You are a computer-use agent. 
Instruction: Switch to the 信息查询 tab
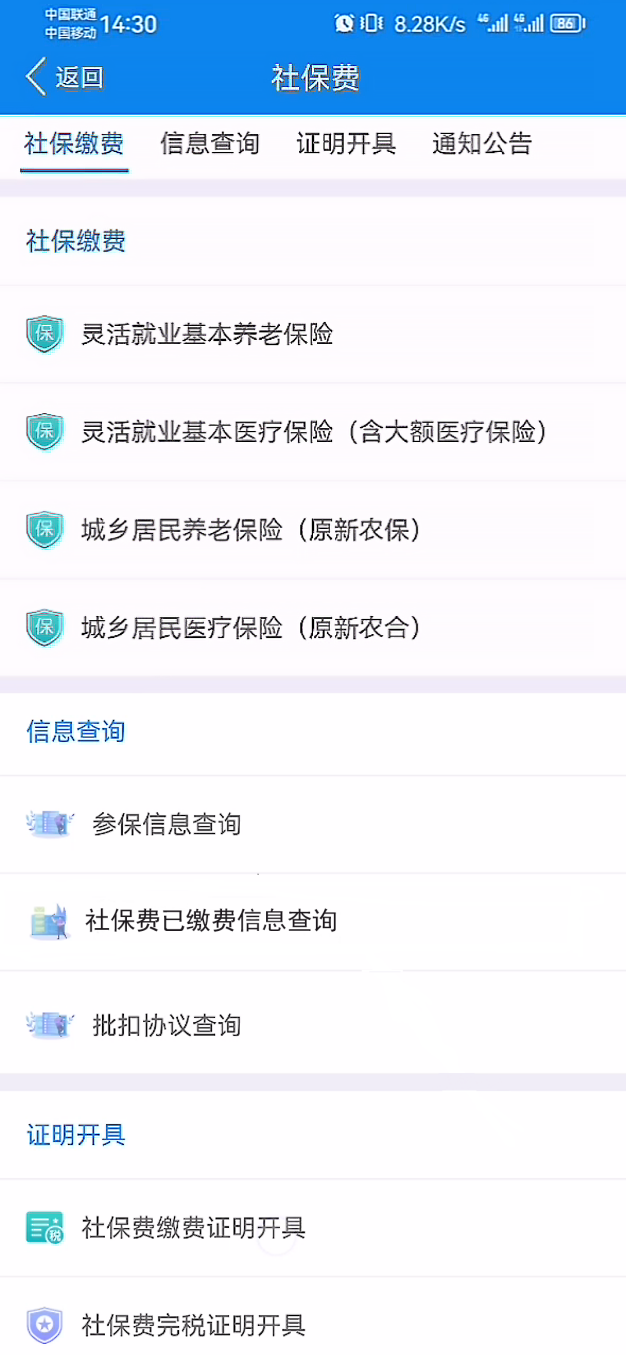pos(210,143)
